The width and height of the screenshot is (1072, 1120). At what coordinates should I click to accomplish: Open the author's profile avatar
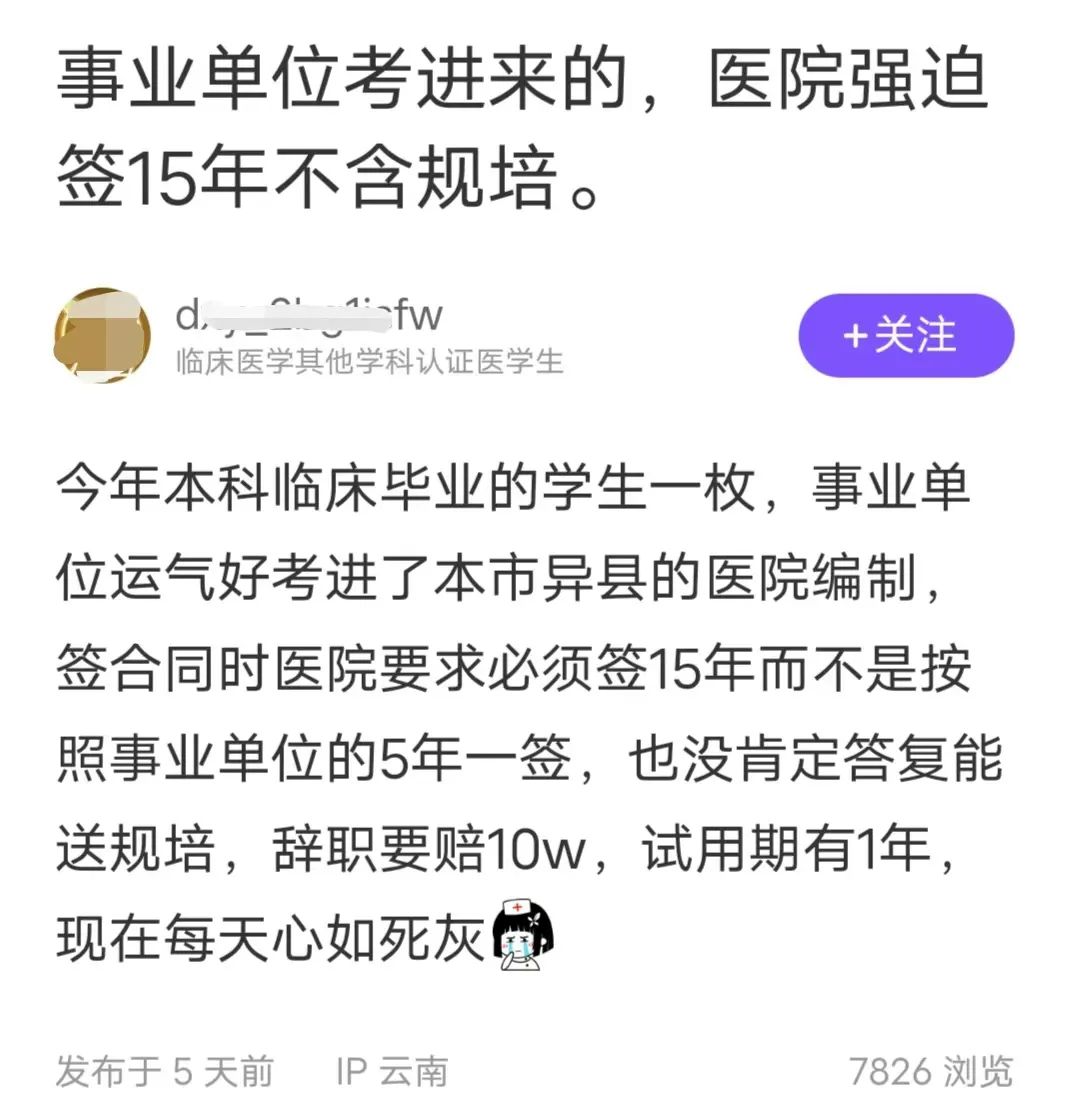103,336
